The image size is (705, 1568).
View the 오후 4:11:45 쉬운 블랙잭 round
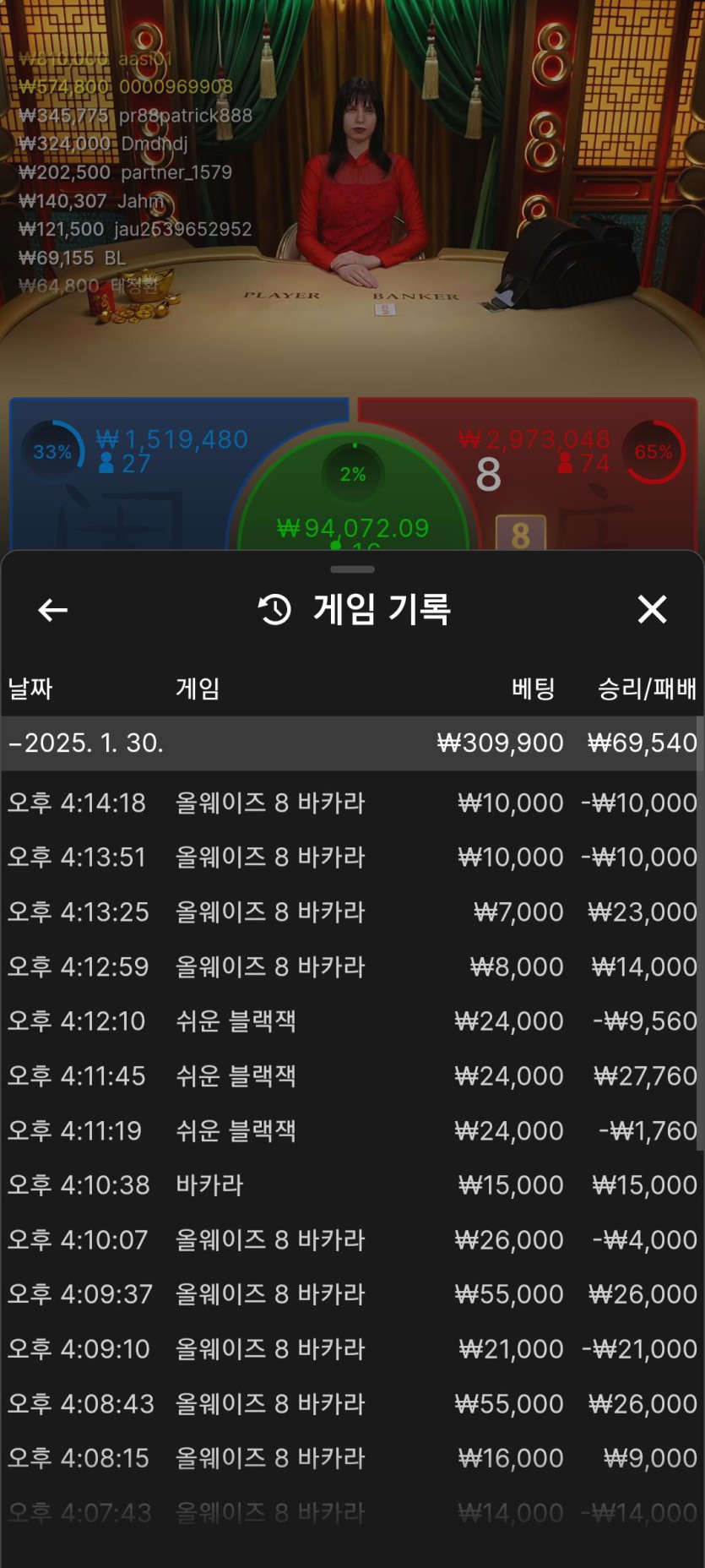[x=351, y=1076]
